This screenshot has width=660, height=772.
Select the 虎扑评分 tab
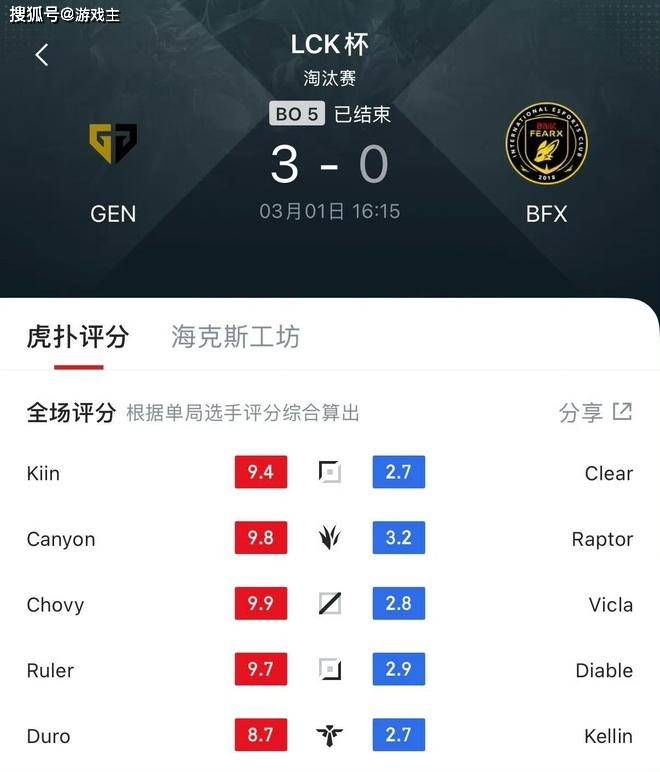coord(78,337)
